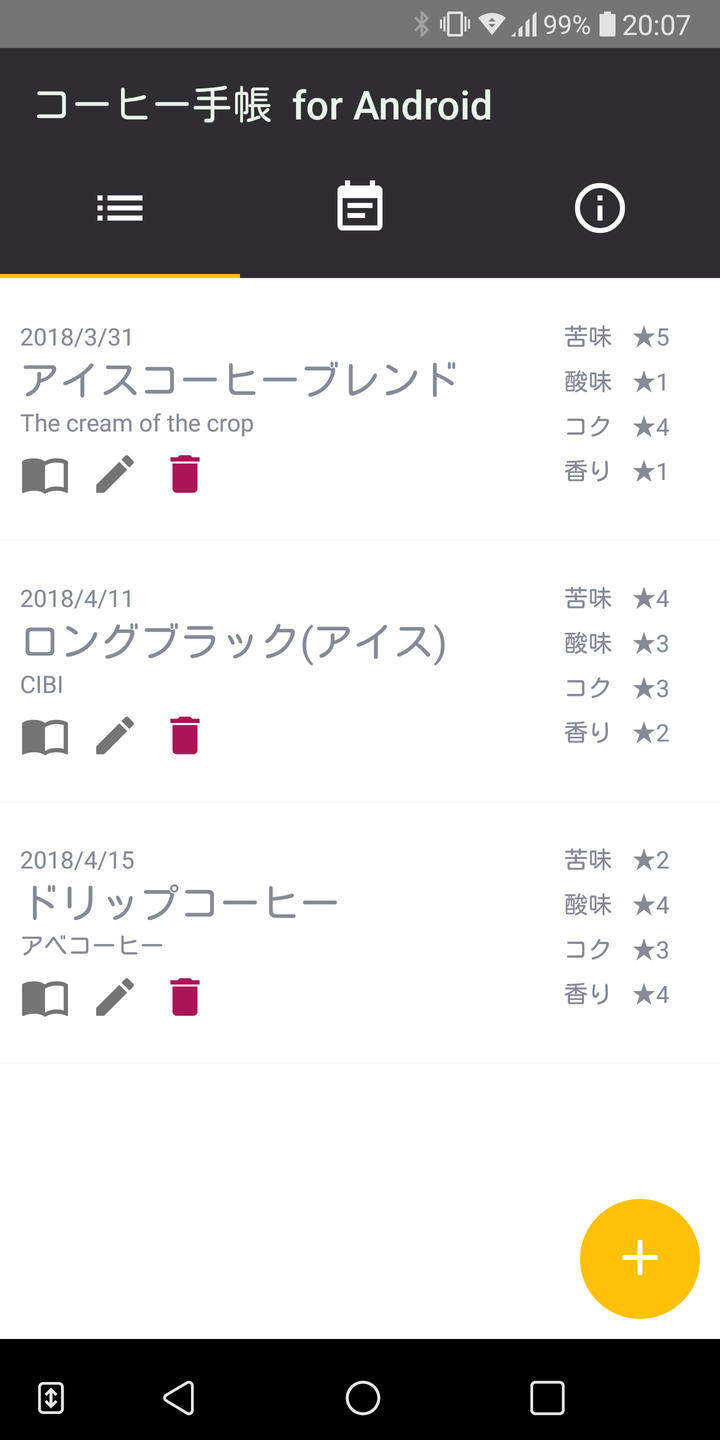Open recent apps from the navigation bar
Image resolution: width=720 pixels, height=1440 pixels.
(x=547, y=1397)
